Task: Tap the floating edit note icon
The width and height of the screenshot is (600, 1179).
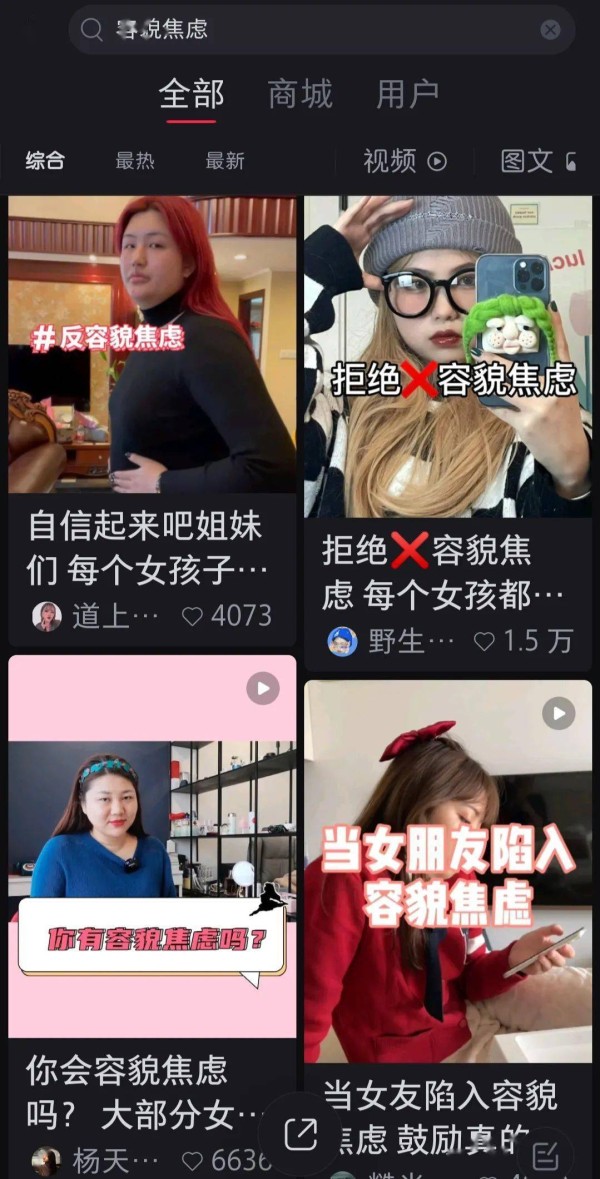Action: 544,1155
